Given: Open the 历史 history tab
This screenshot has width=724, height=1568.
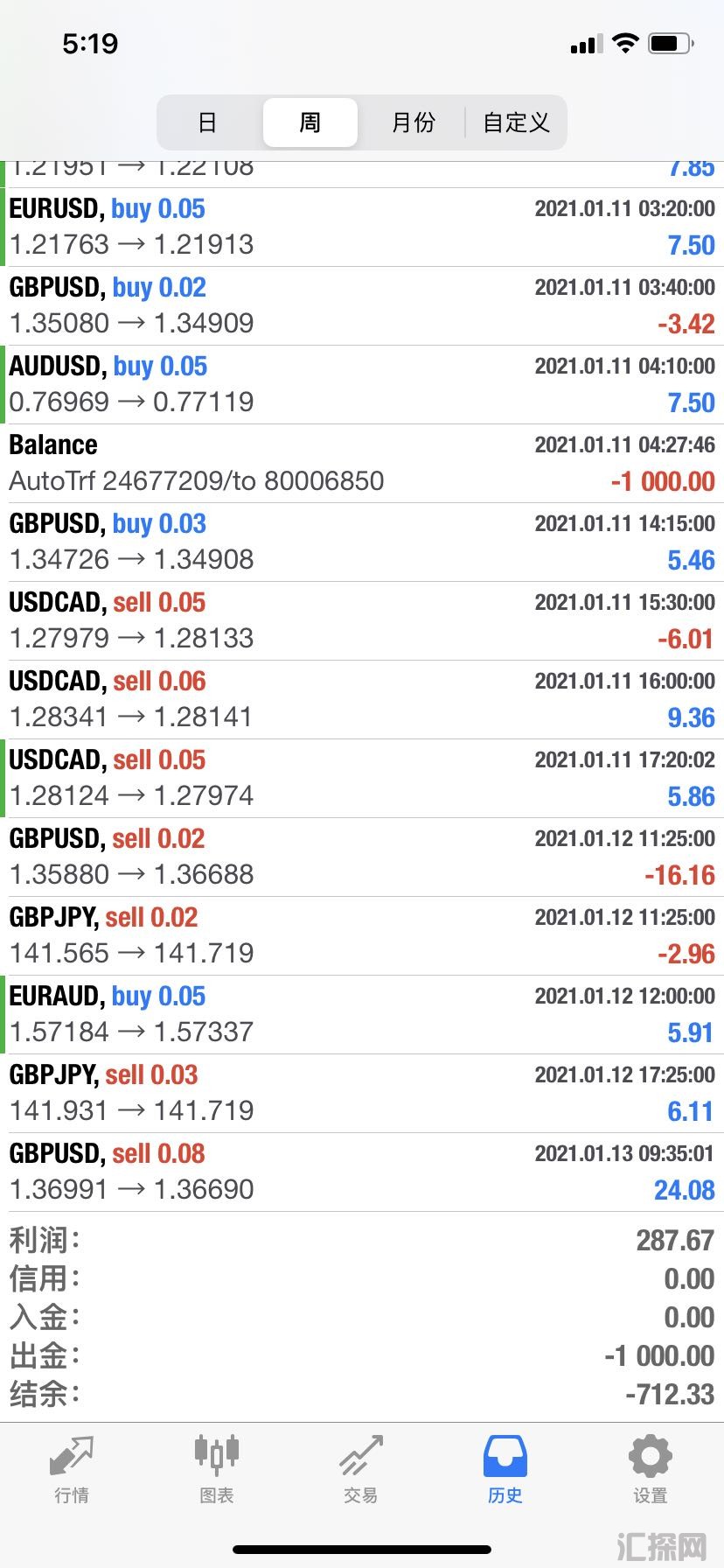Looking at the screenshot, I should point(505,1470).
